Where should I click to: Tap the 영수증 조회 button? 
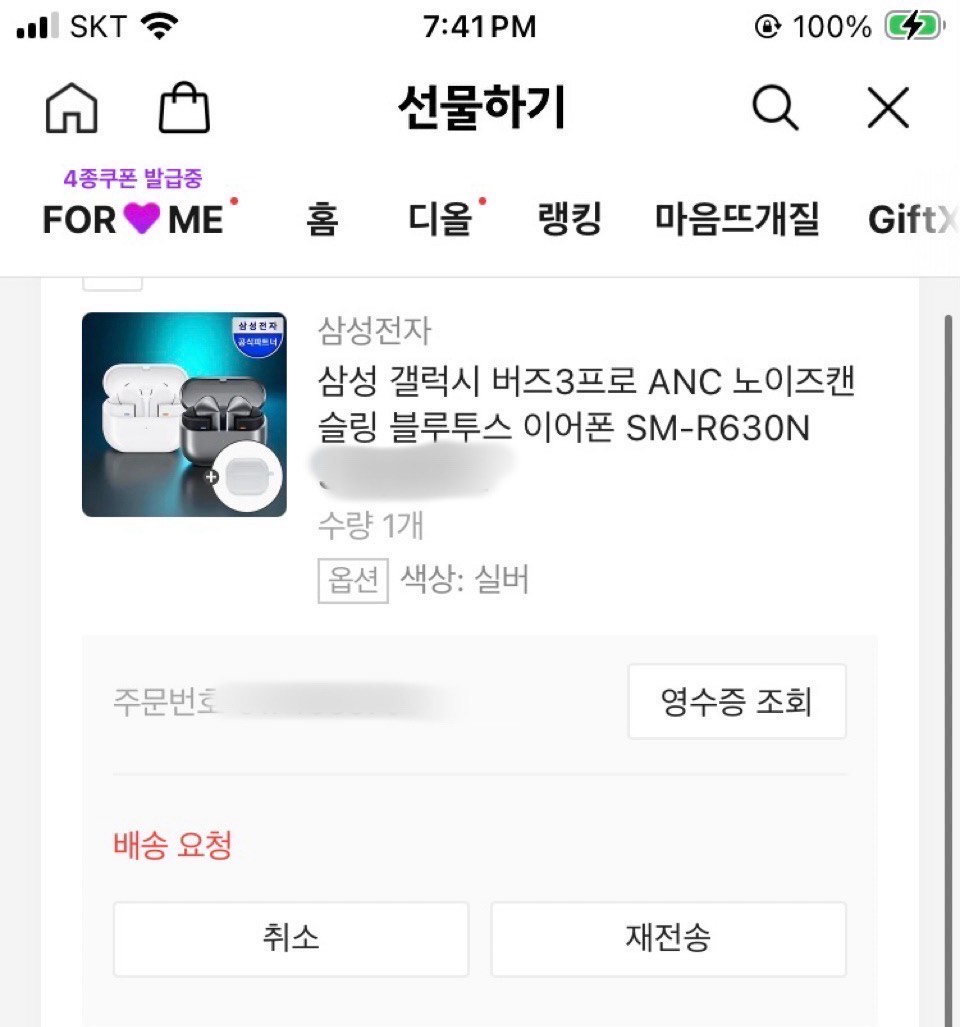click(737, 702)
